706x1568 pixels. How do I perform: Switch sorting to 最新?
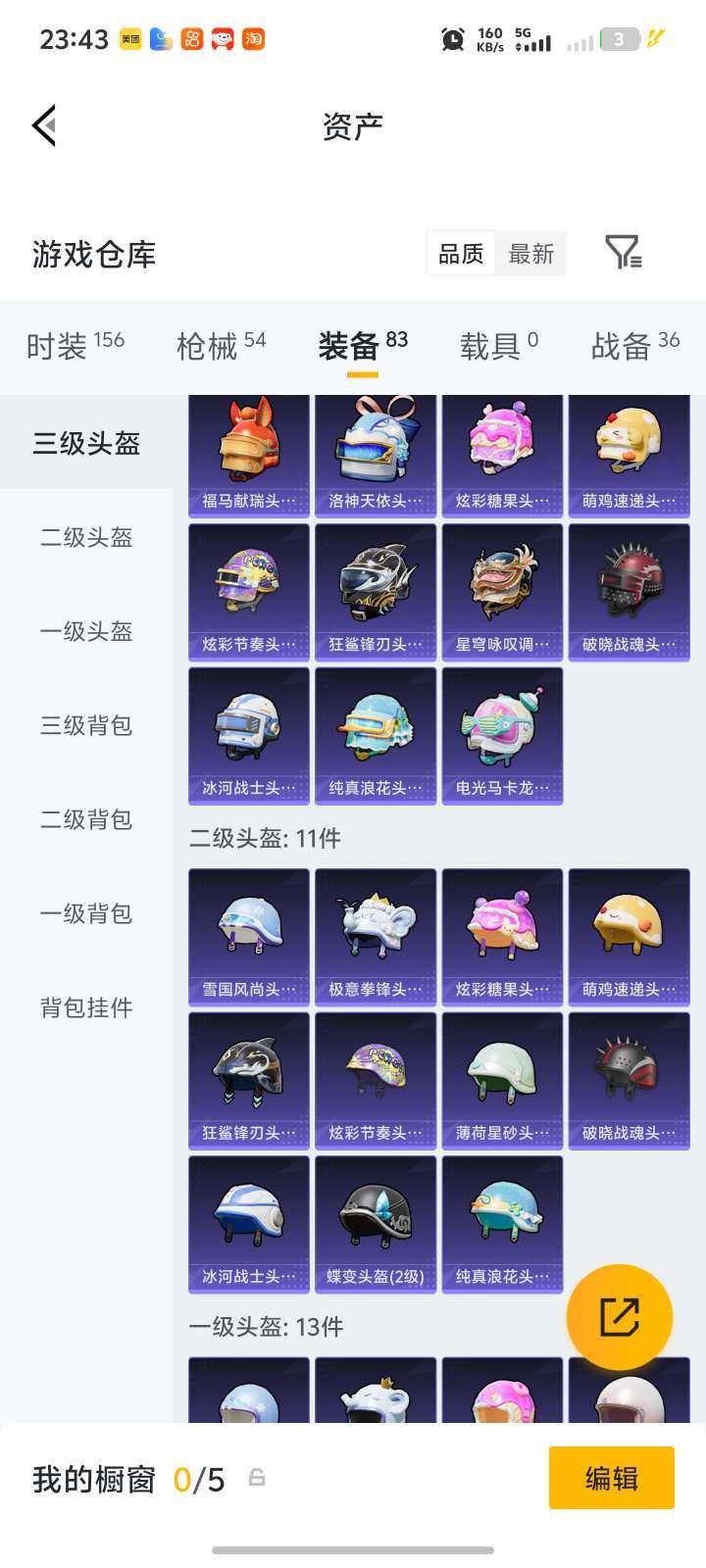(x=529, y=253)
